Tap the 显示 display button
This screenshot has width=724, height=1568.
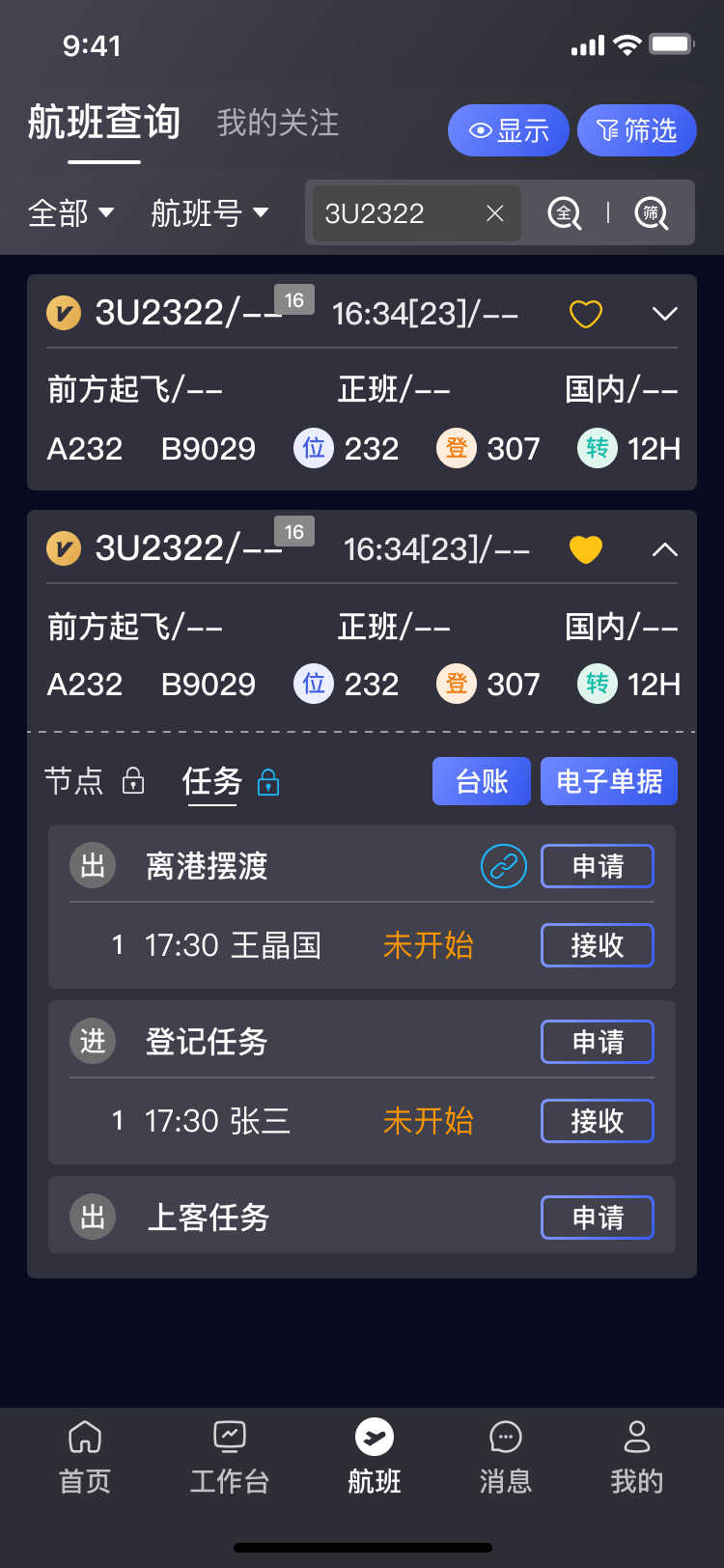508,130
